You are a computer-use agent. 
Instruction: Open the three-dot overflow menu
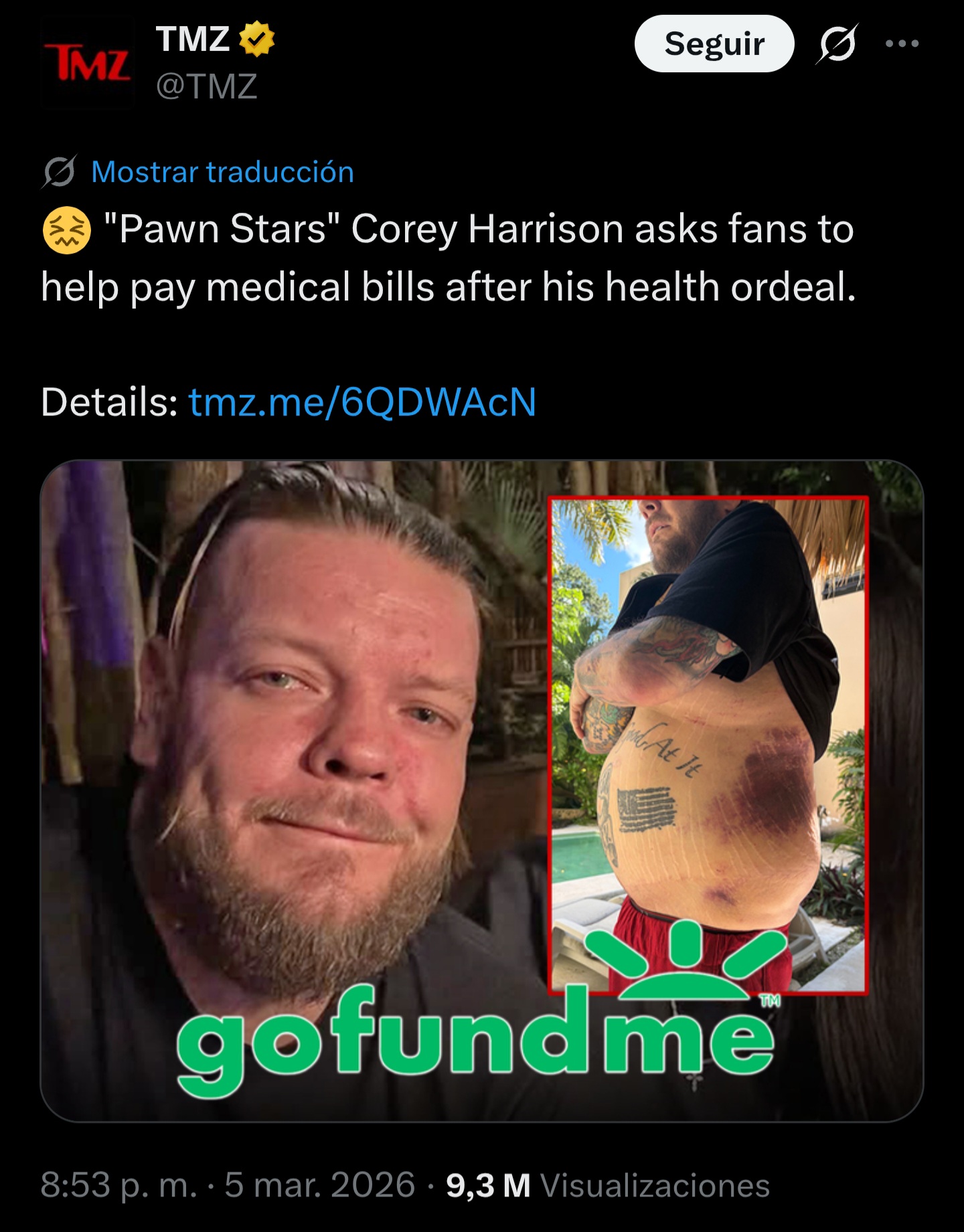click(901, 44)
